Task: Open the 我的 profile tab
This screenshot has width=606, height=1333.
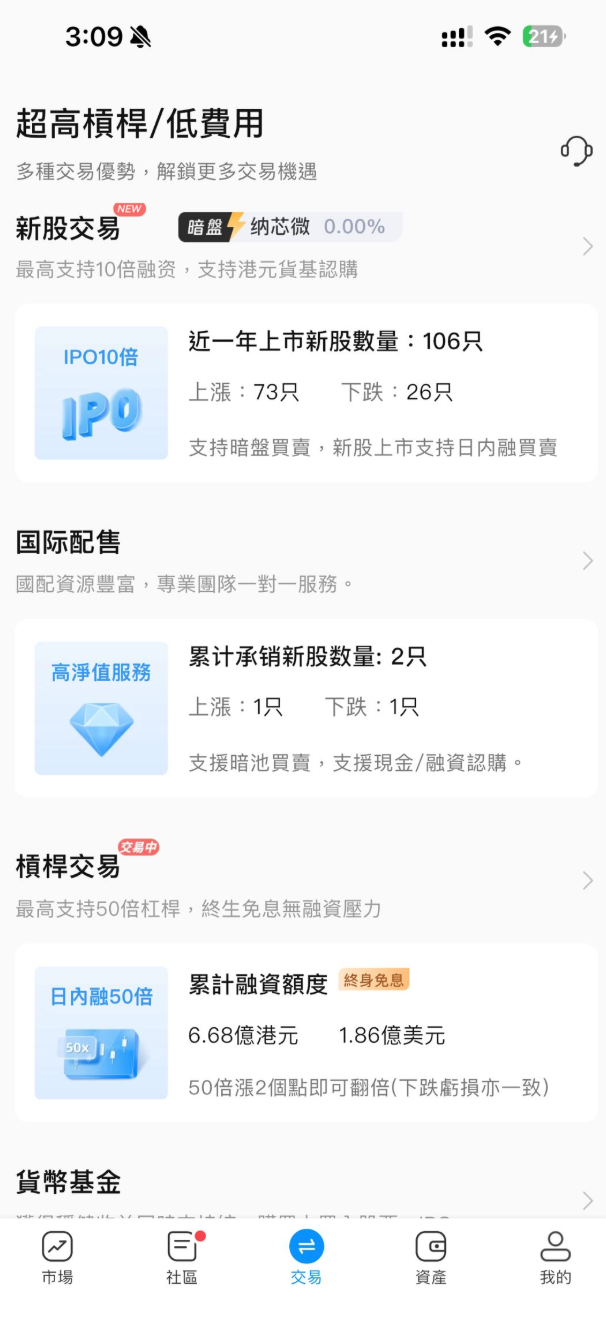Action: click(x=555, y=1257)
